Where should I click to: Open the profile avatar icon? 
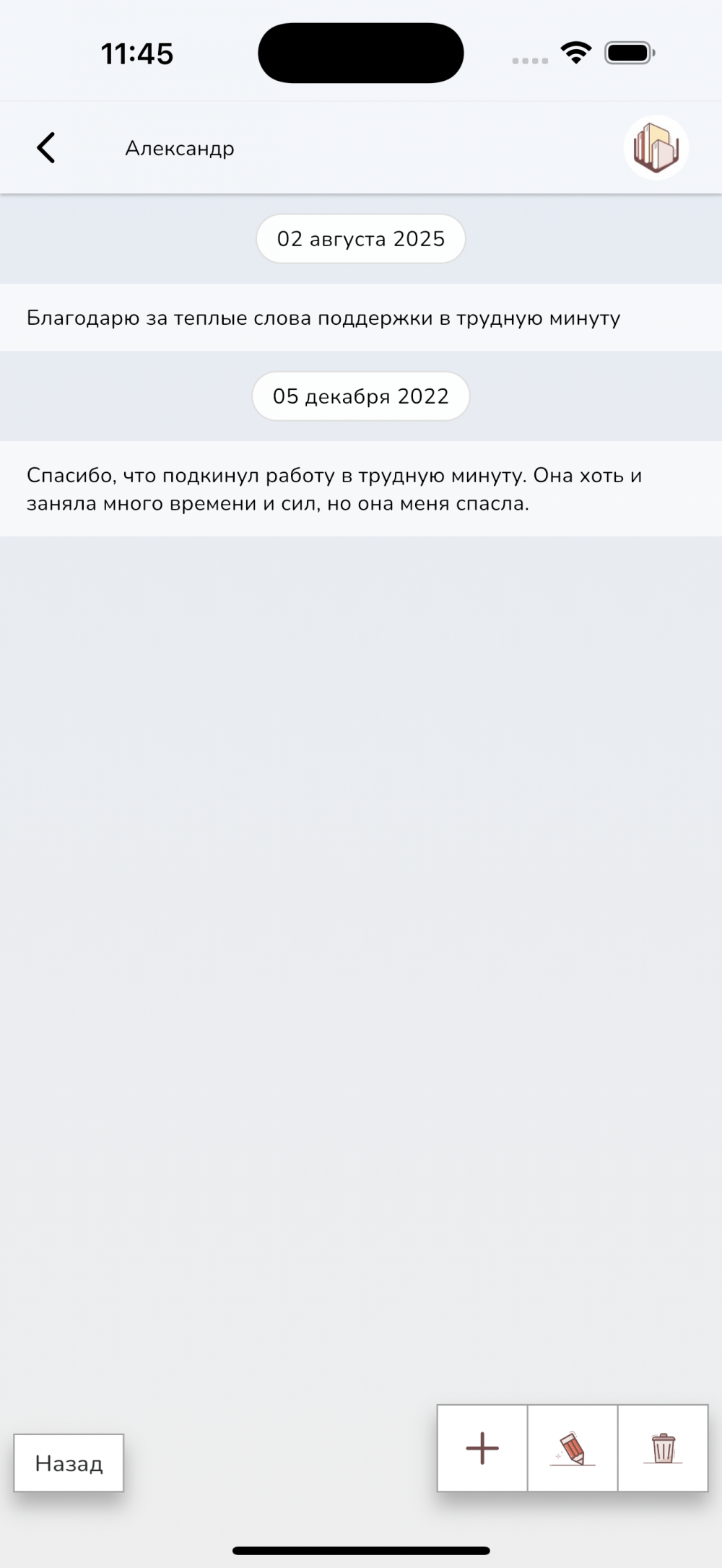656,148
